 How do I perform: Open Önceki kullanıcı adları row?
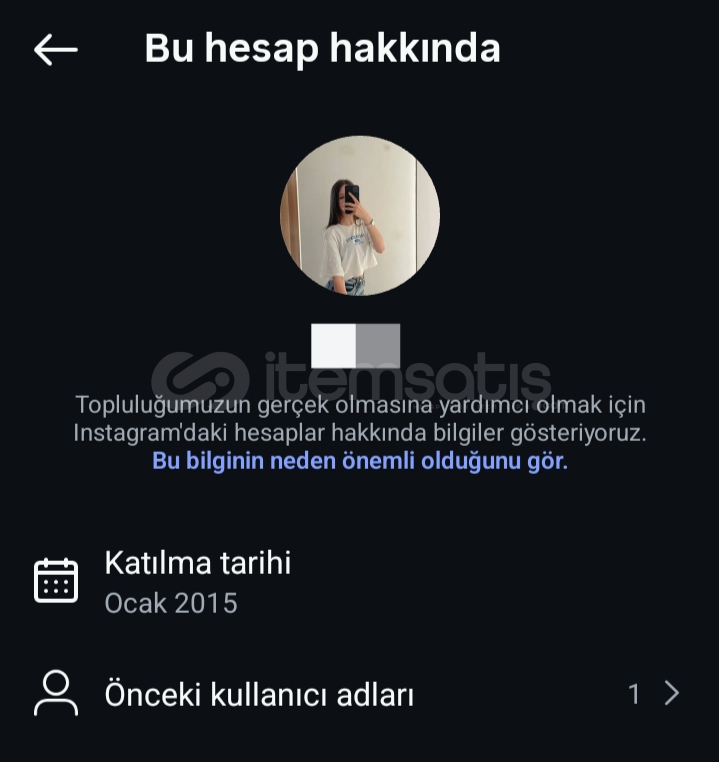pos(359,694)
